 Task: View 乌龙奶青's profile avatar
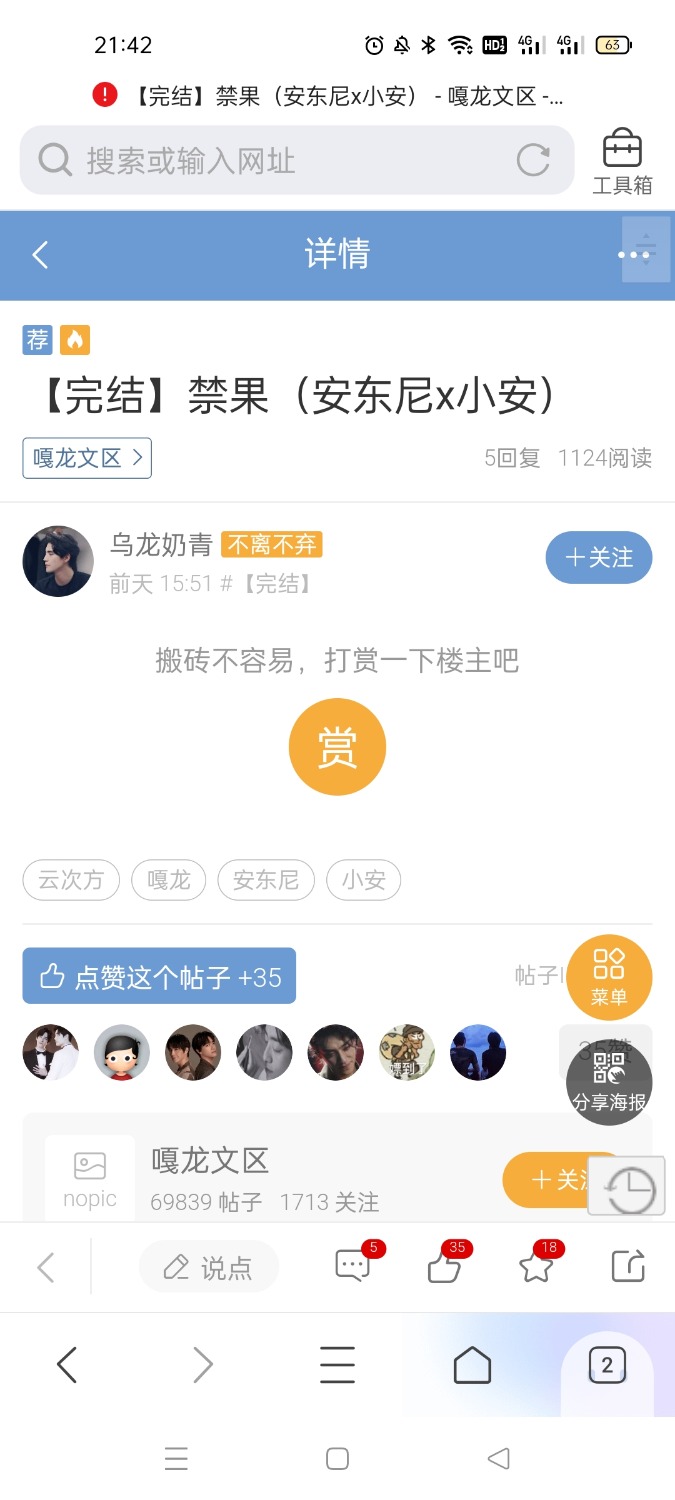(58, 561)
